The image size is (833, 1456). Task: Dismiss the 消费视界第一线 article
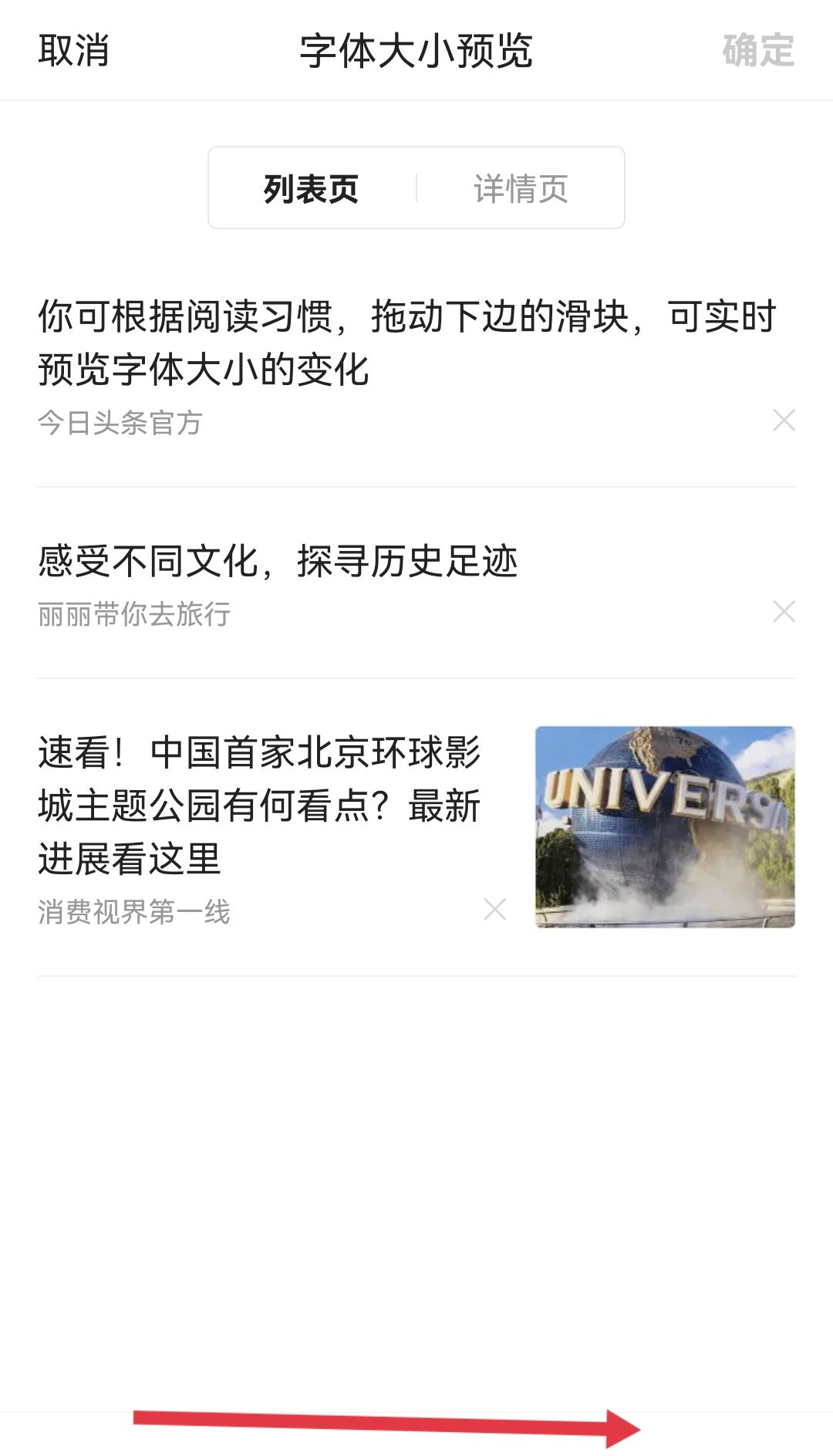[494, 910]
